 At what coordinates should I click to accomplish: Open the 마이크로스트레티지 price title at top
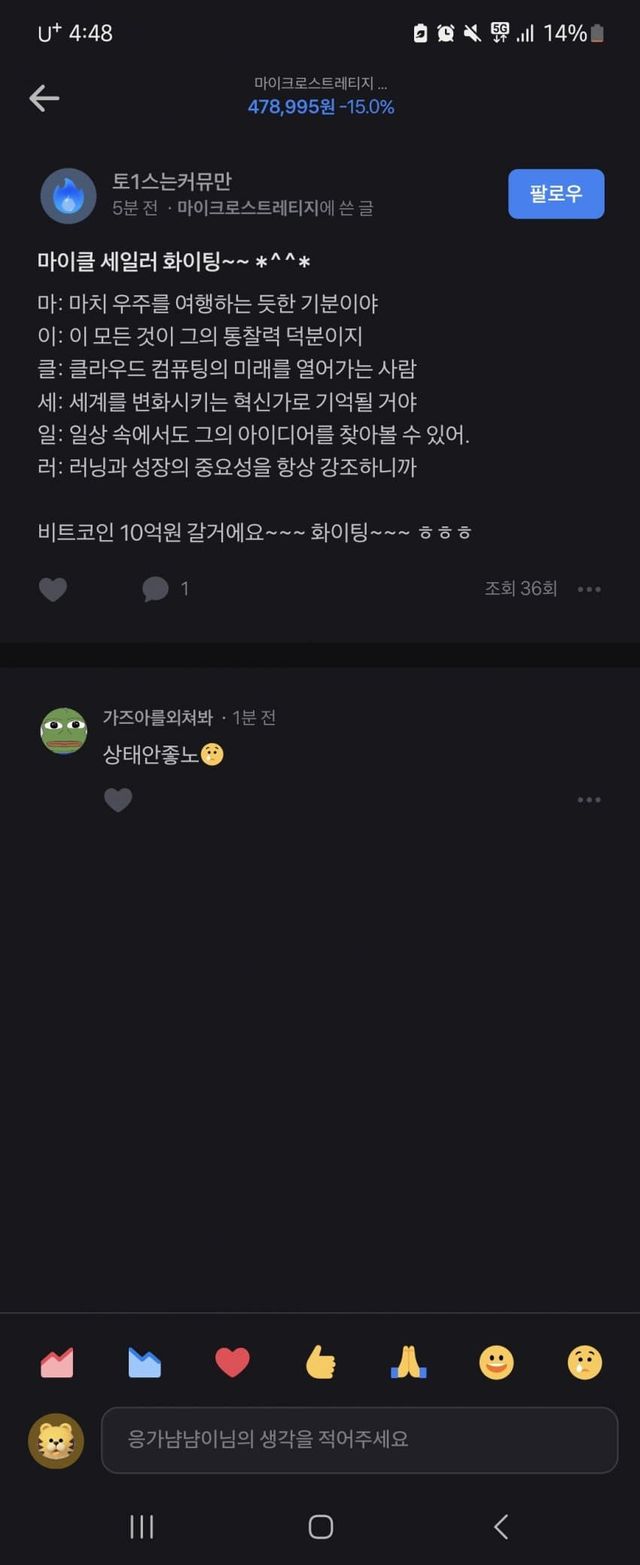point(320,97)
